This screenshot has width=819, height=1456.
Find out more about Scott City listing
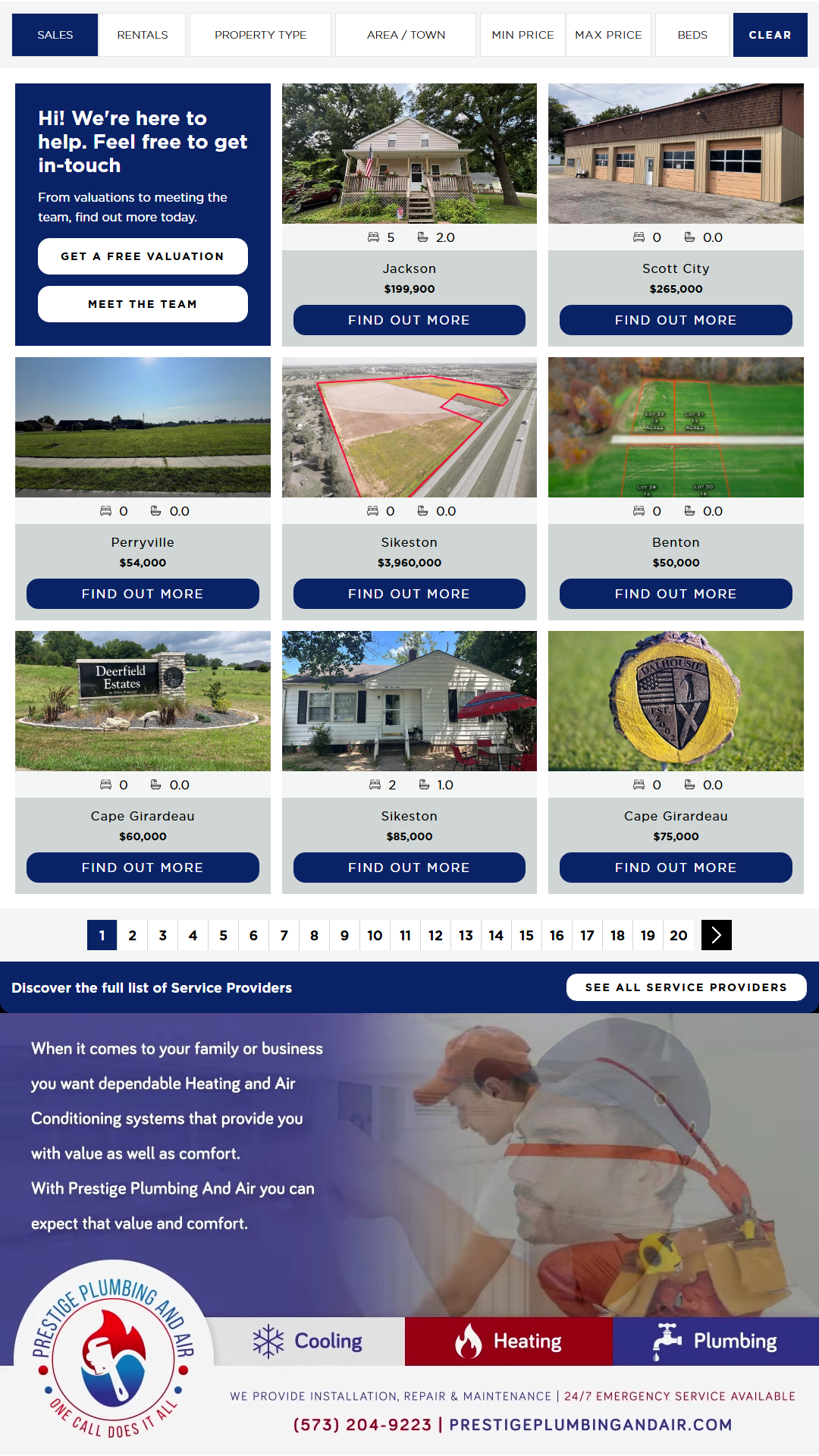676,320
